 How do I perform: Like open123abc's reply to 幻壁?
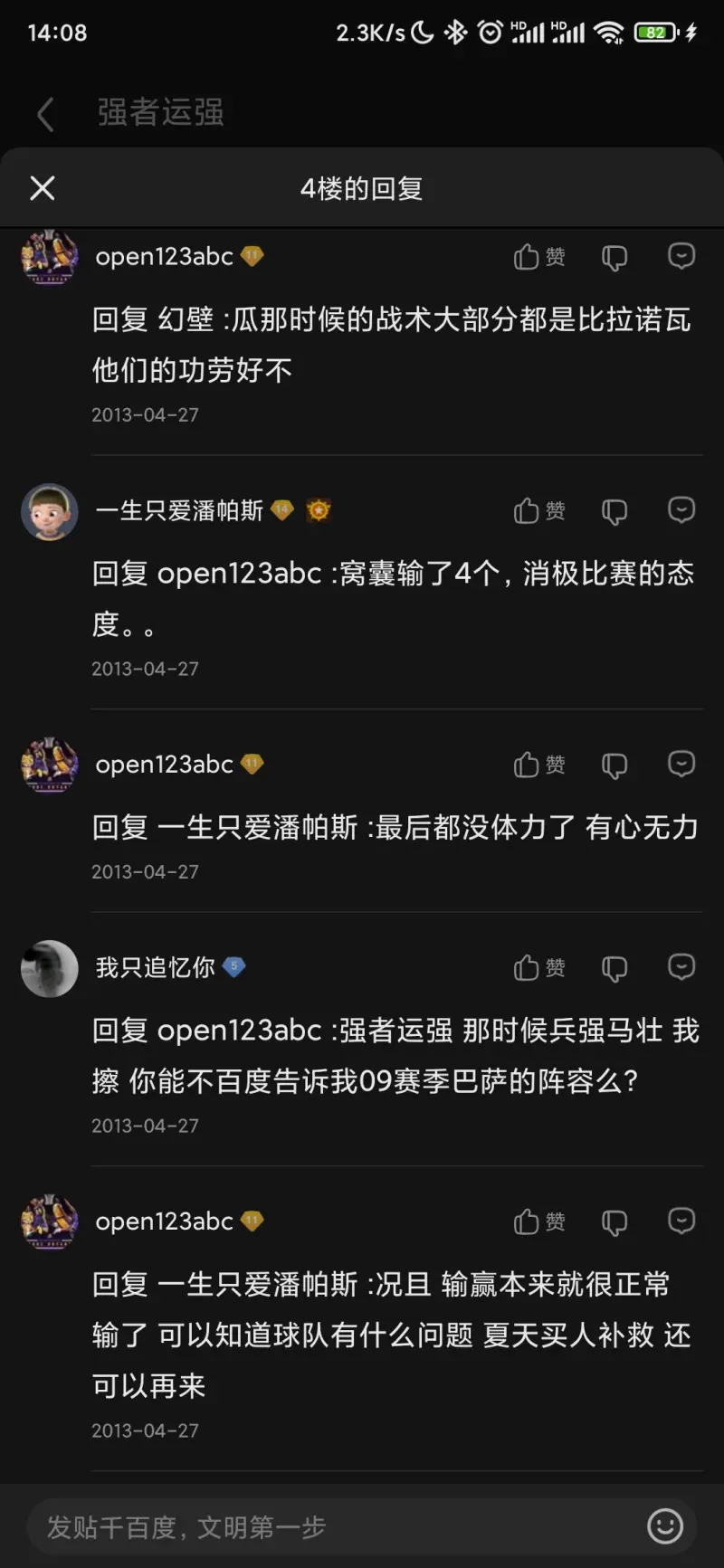click(538, 257)
